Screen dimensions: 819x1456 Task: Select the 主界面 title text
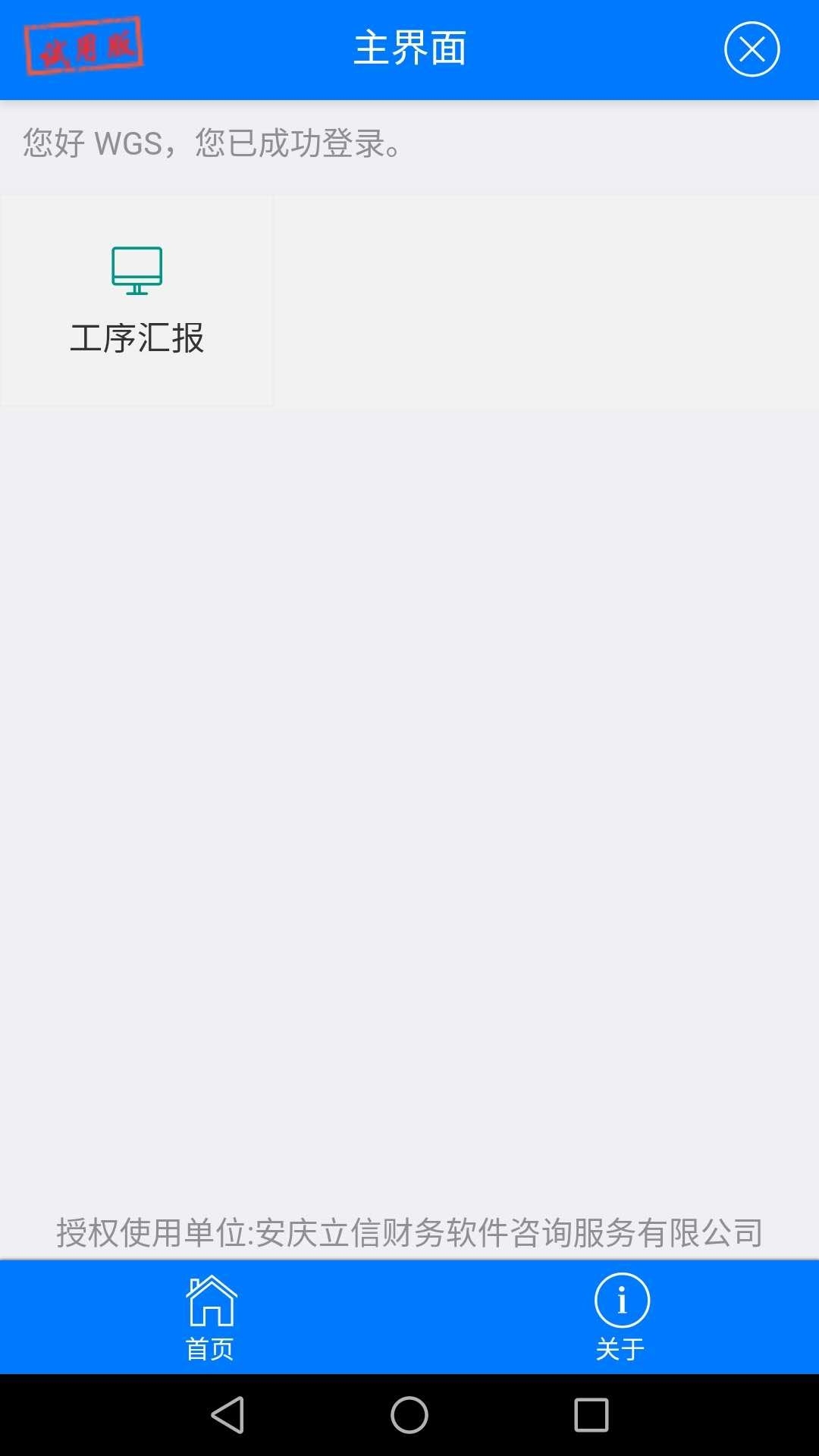coord(409,49)
